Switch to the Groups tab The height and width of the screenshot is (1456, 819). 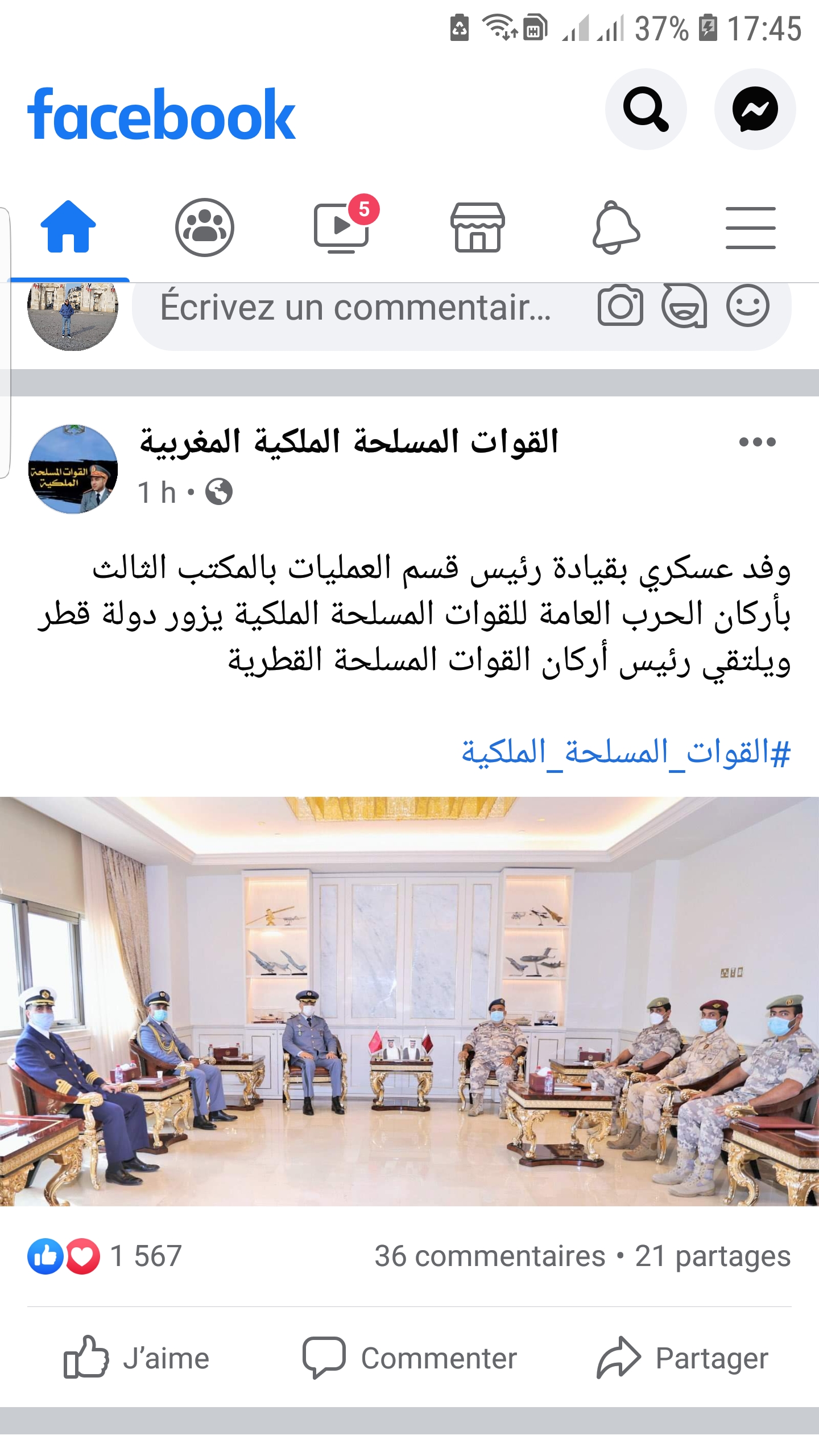[x=205, y=227]
